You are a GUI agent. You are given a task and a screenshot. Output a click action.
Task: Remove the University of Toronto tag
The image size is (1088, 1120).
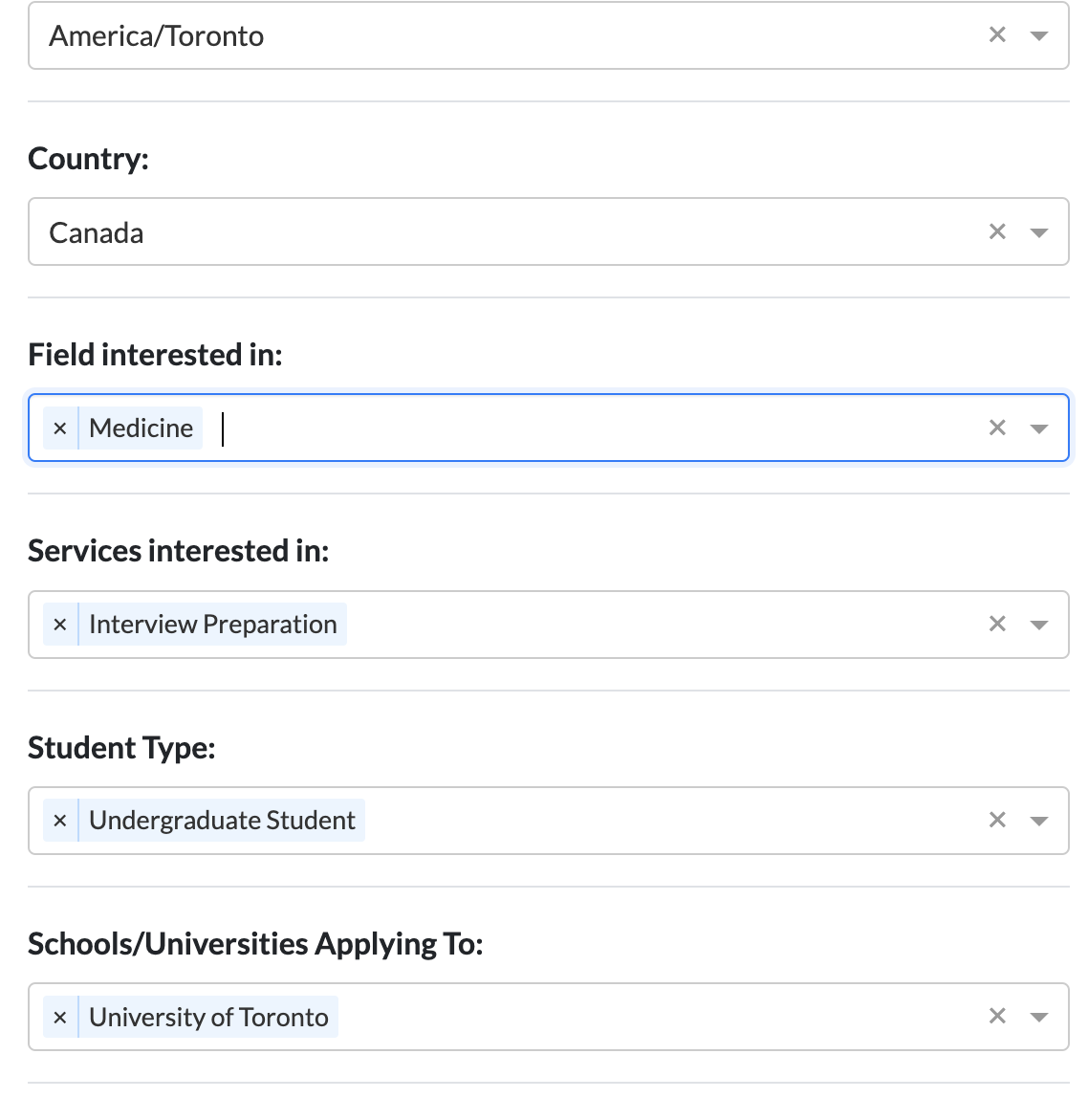pyautogui.click(x=60, y=1017)
